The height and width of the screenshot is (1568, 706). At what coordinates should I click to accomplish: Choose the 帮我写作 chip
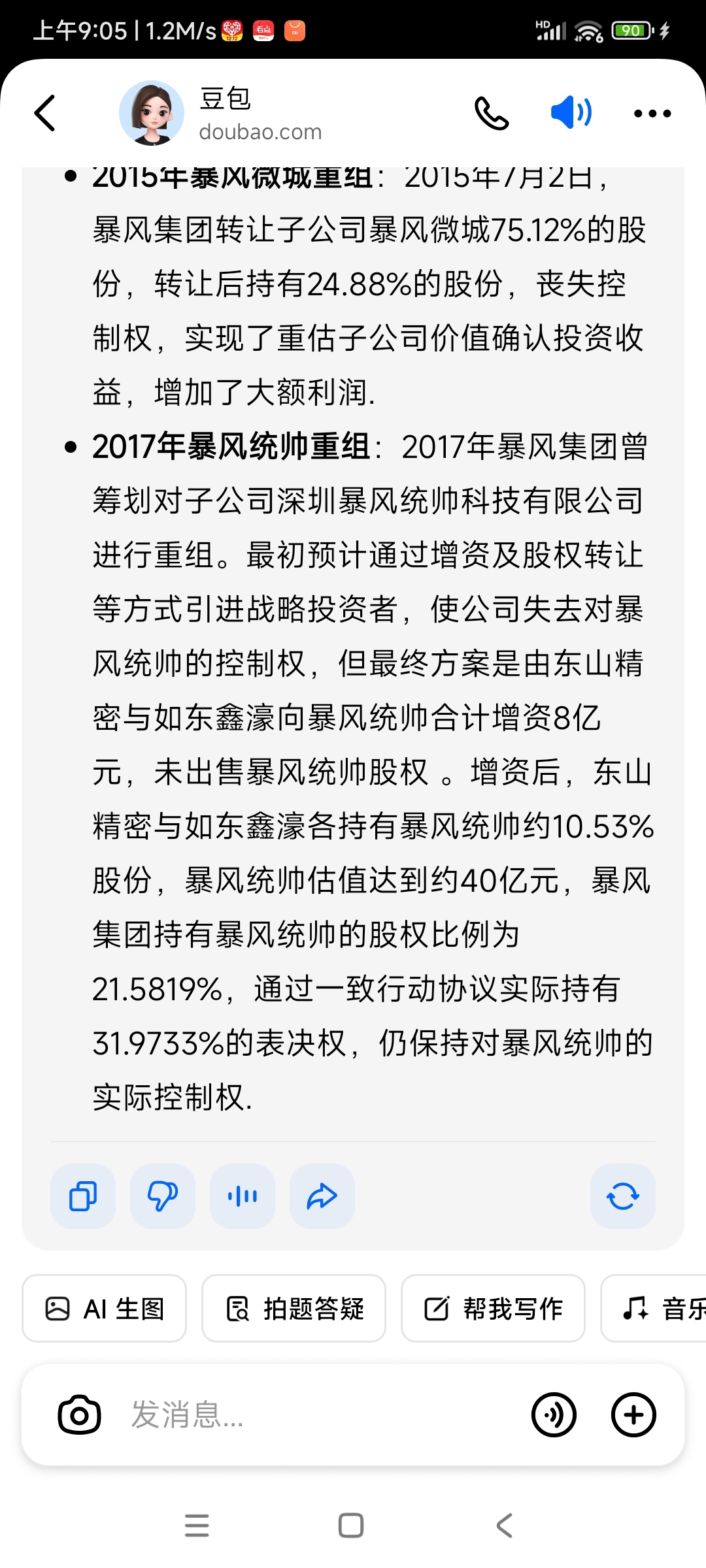point(493,1309)
